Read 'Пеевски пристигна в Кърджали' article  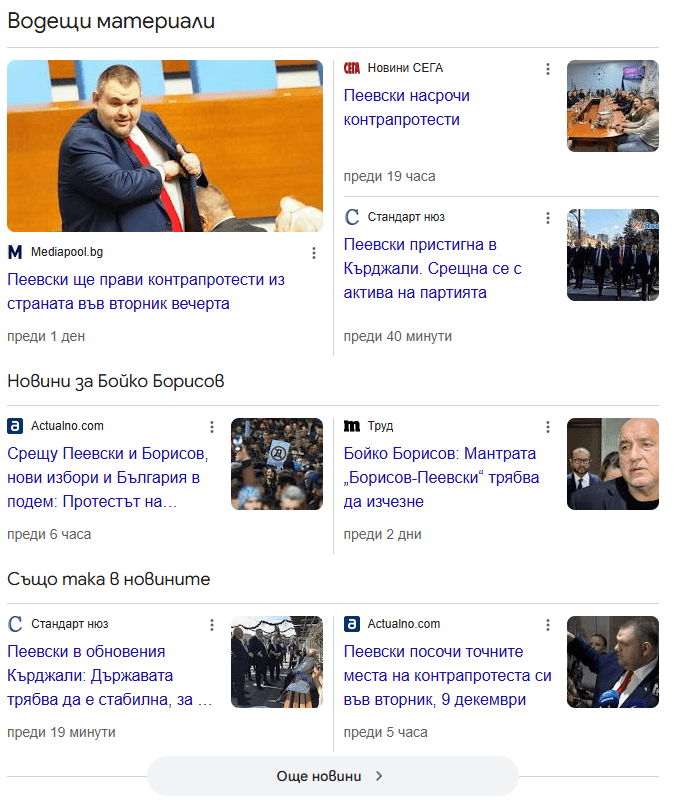[x=433, y=269]
